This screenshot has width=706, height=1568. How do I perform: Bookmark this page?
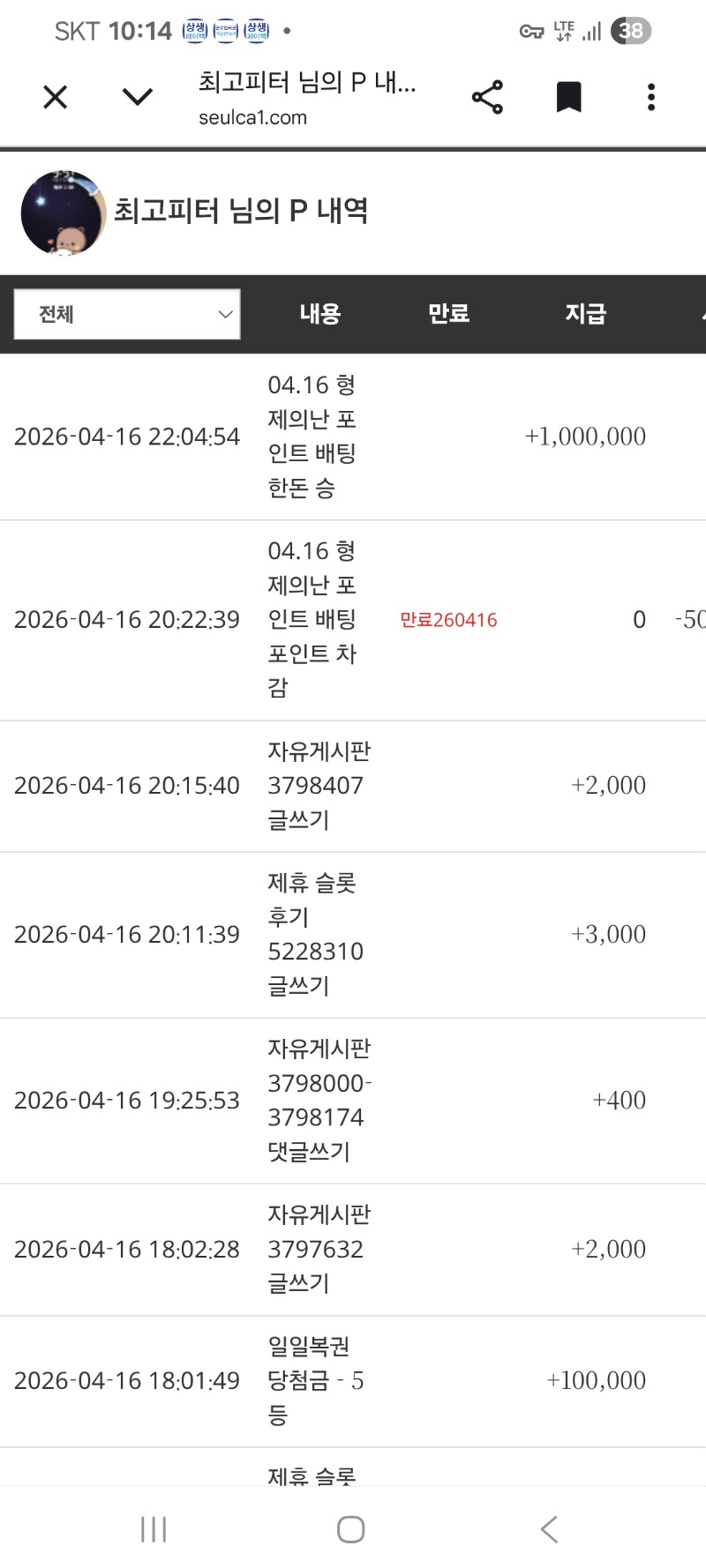coord(569,97)
